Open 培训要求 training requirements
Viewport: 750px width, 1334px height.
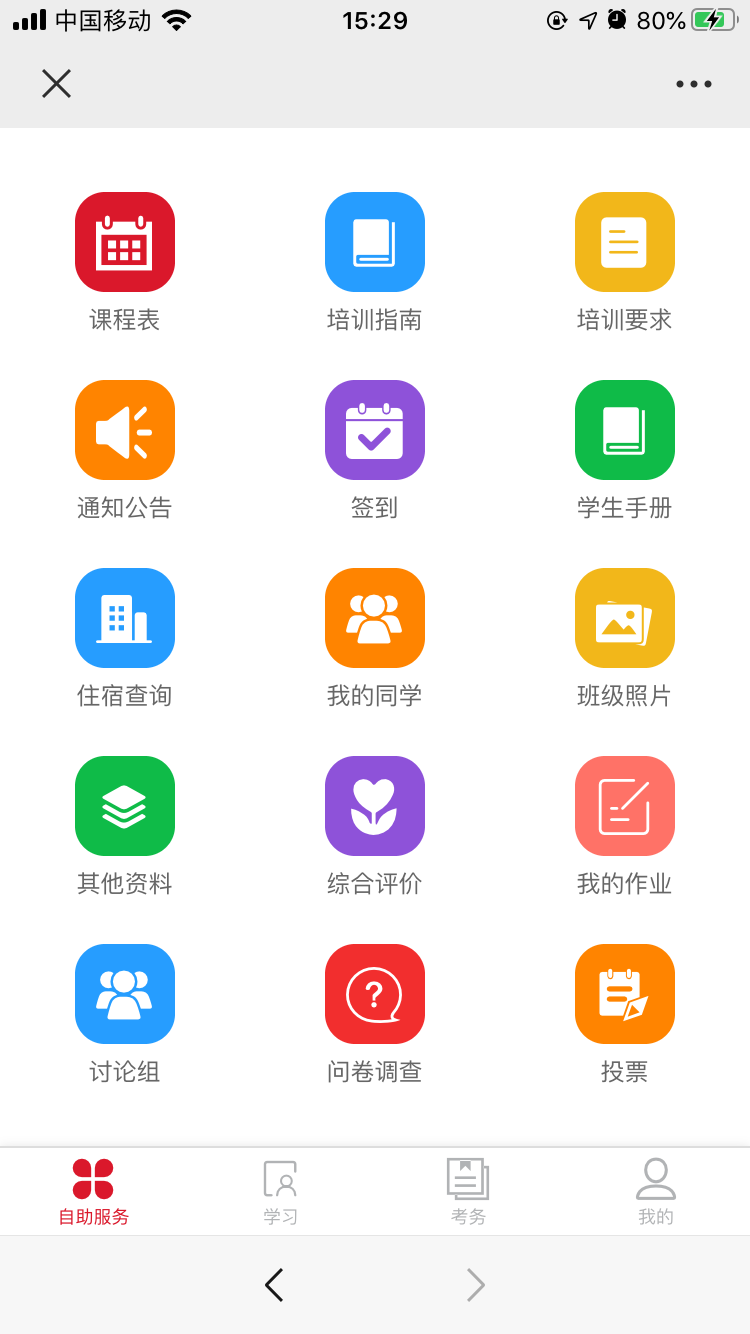(x=625, y=243)
